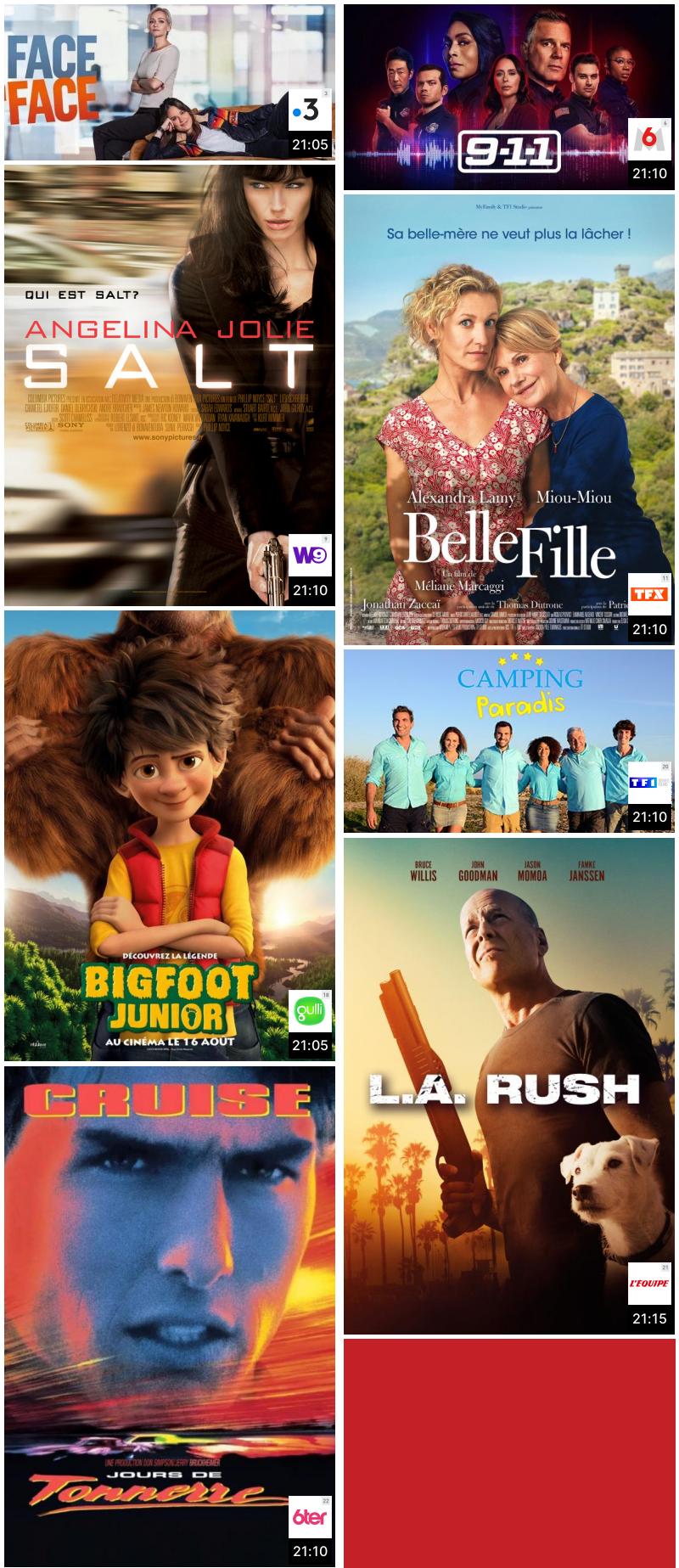Viewport: 679px width, 1568px height.
Task: Open Camping Paradis on TF1 Séries Films
Action: [508, 740]
